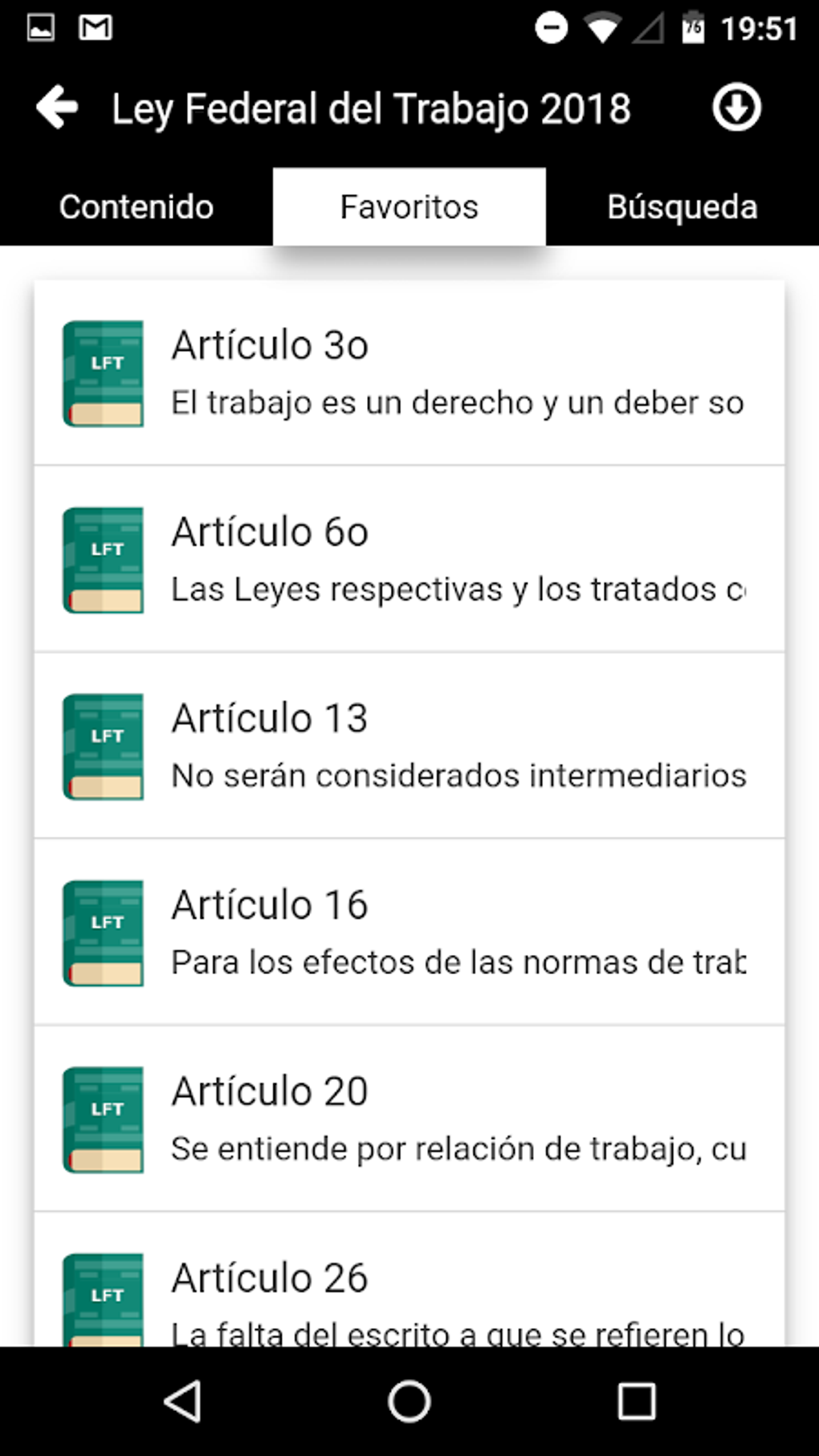Tap the battery indicator in the status bar
The width and height of the screenshot is (819, 1456).
point(693,27)
